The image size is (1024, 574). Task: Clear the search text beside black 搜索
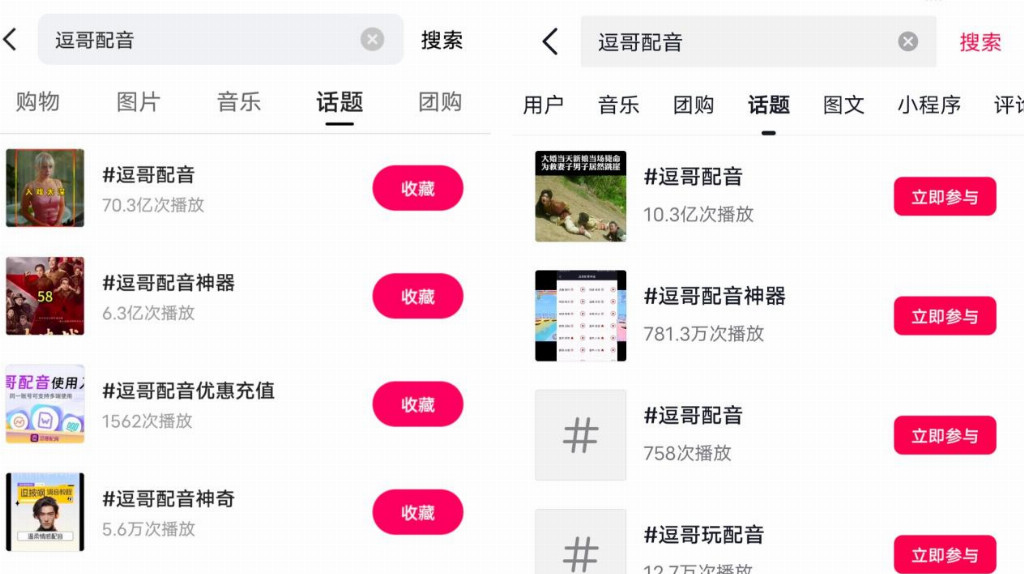point(372,40)
